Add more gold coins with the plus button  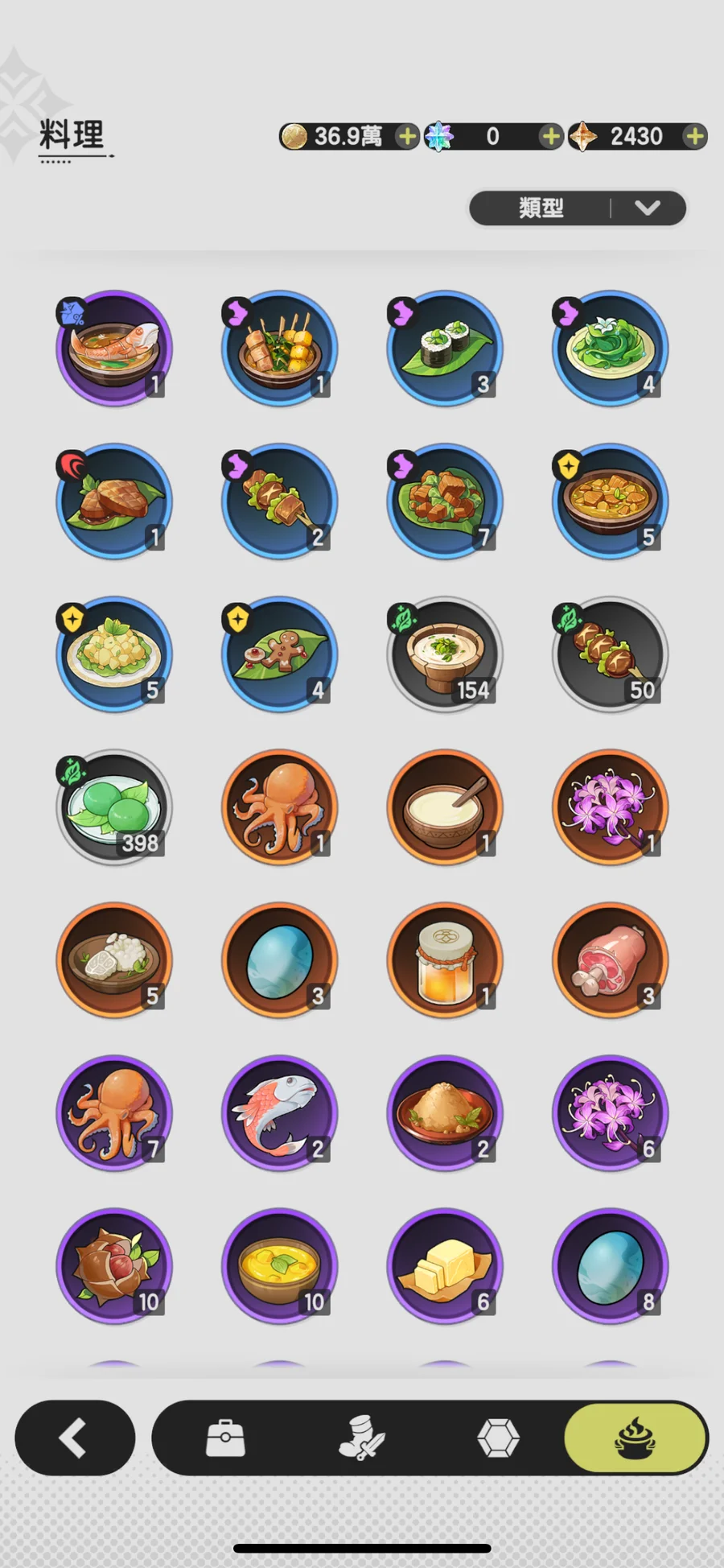[407, 137]
